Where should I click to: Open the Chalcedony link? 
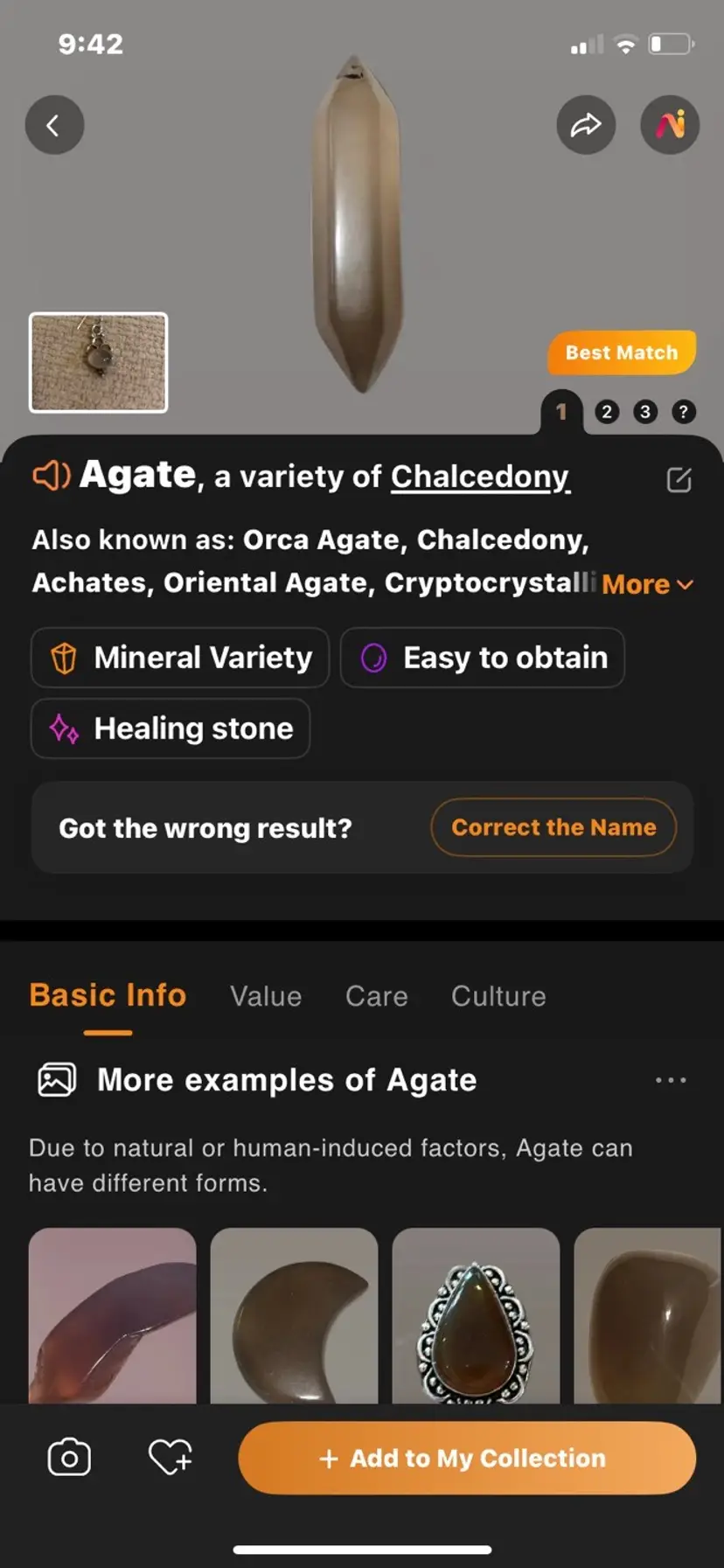[480, 477]
